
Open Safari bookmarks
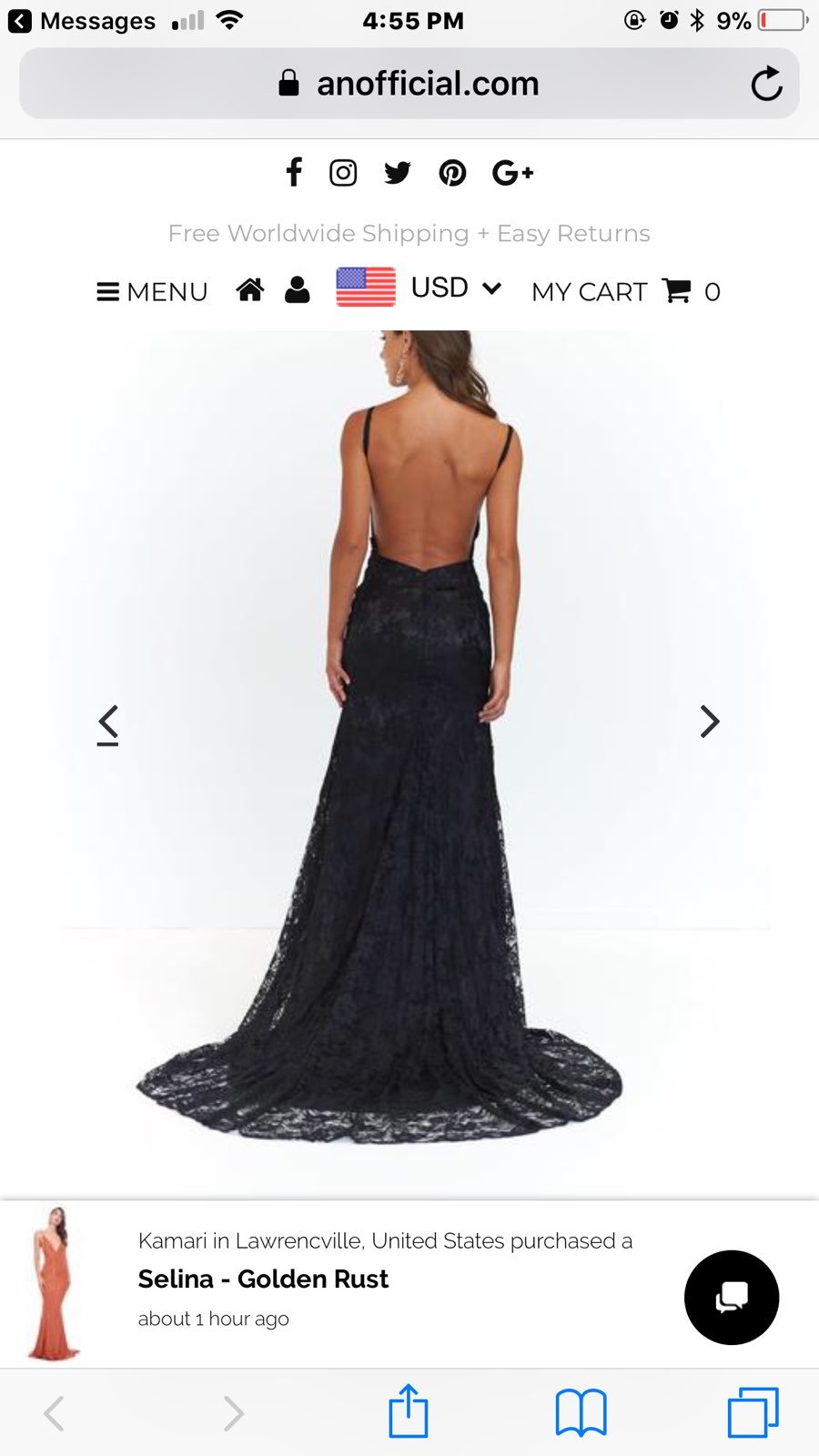click(x=581, y=1412)
